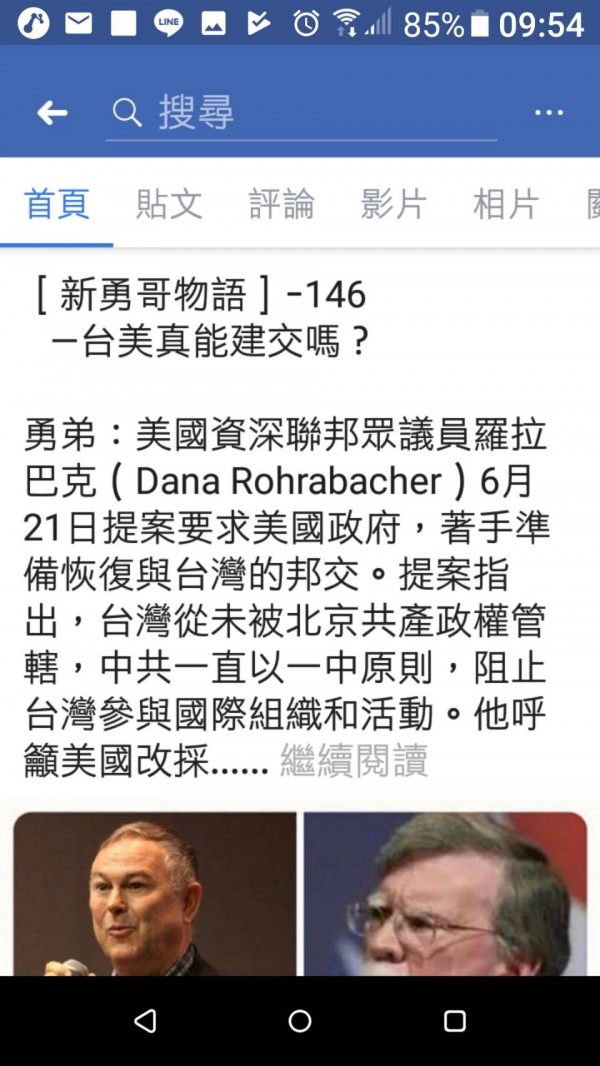Image resolution: width=600 pixels, height=1066 pixels.
Task: View the photo of man with glasses
Action: [445, 893]
